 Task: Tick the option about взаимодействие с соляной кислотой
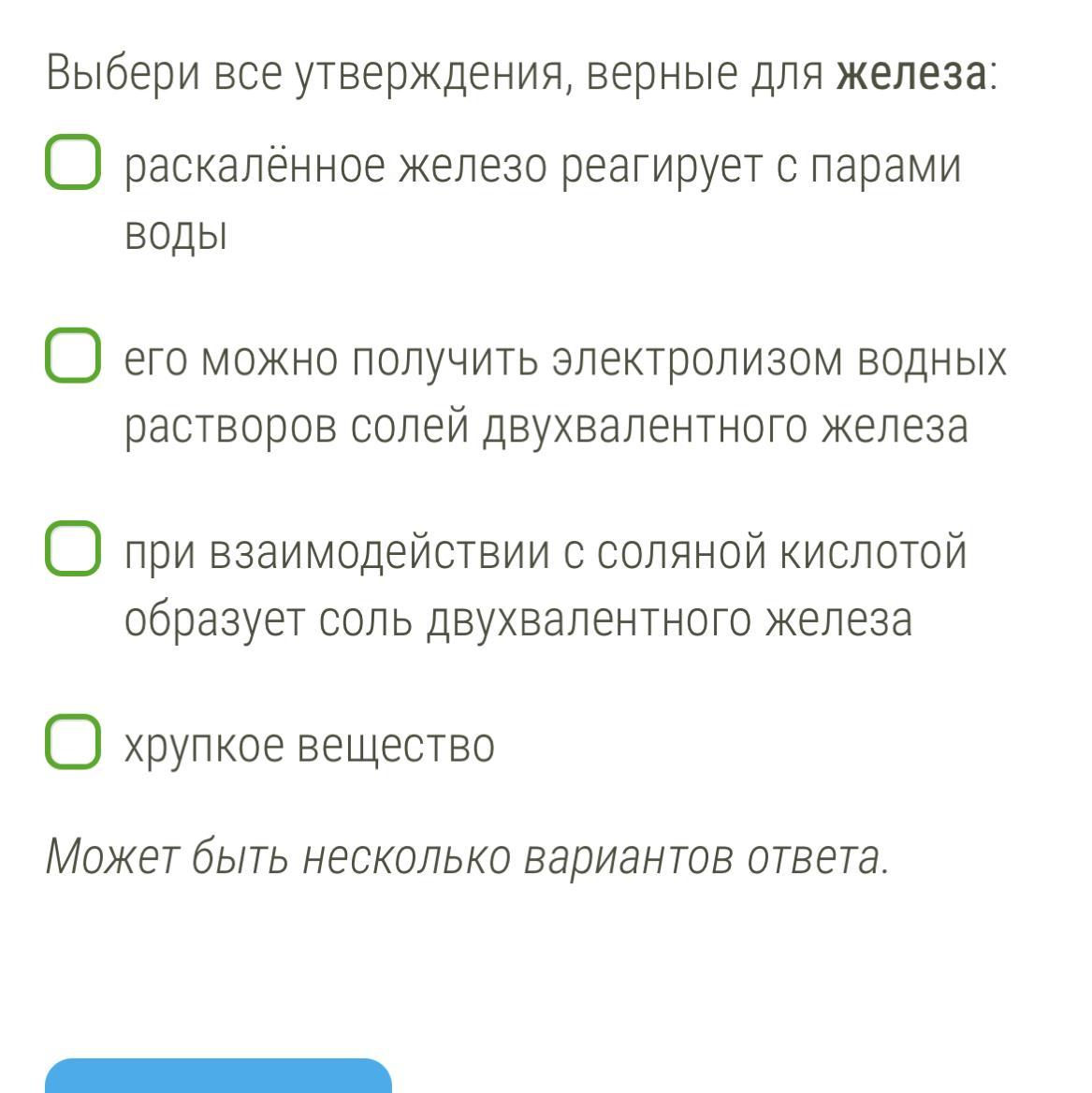pyautogui.click(x=73, y=548)
